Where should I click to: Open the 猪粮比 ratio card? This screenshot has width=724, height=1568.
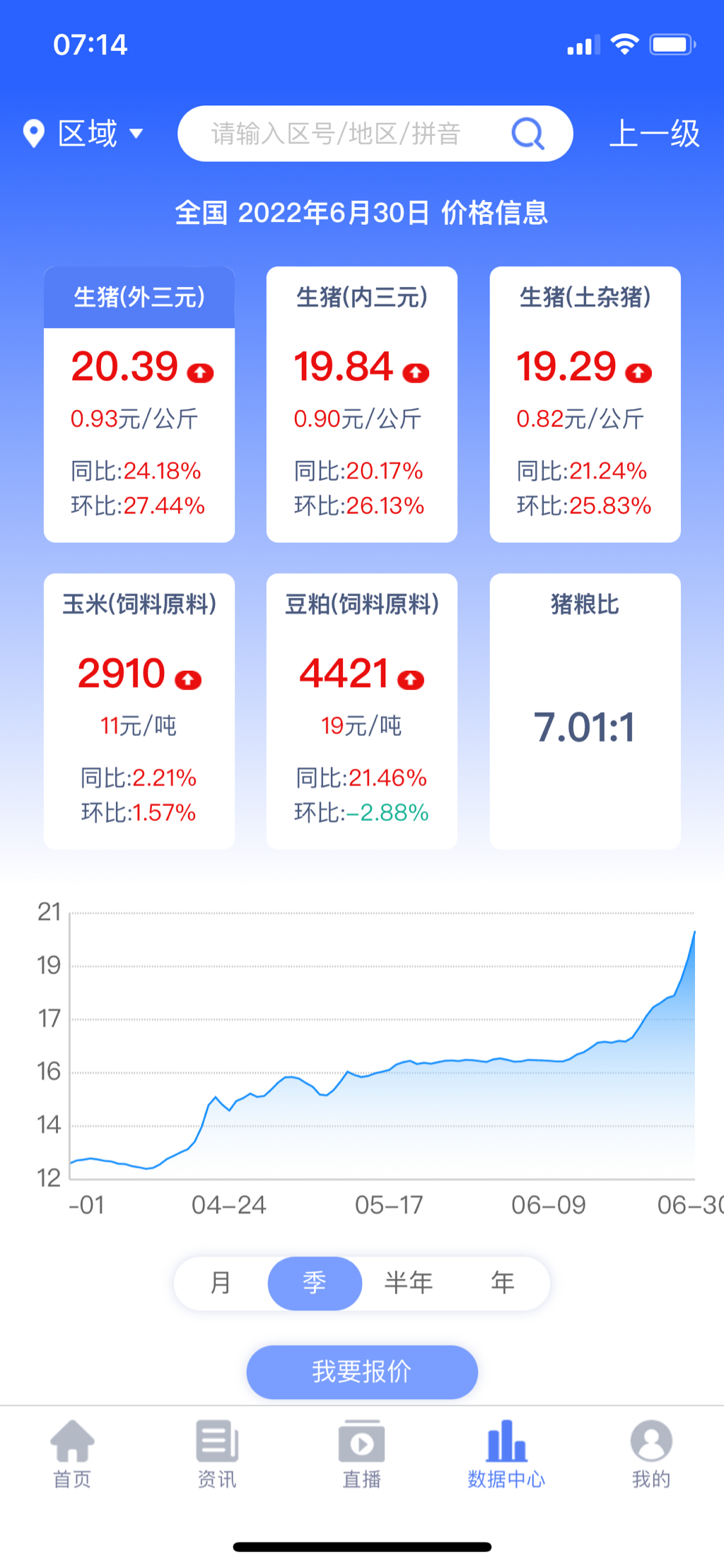click(585, 711)
